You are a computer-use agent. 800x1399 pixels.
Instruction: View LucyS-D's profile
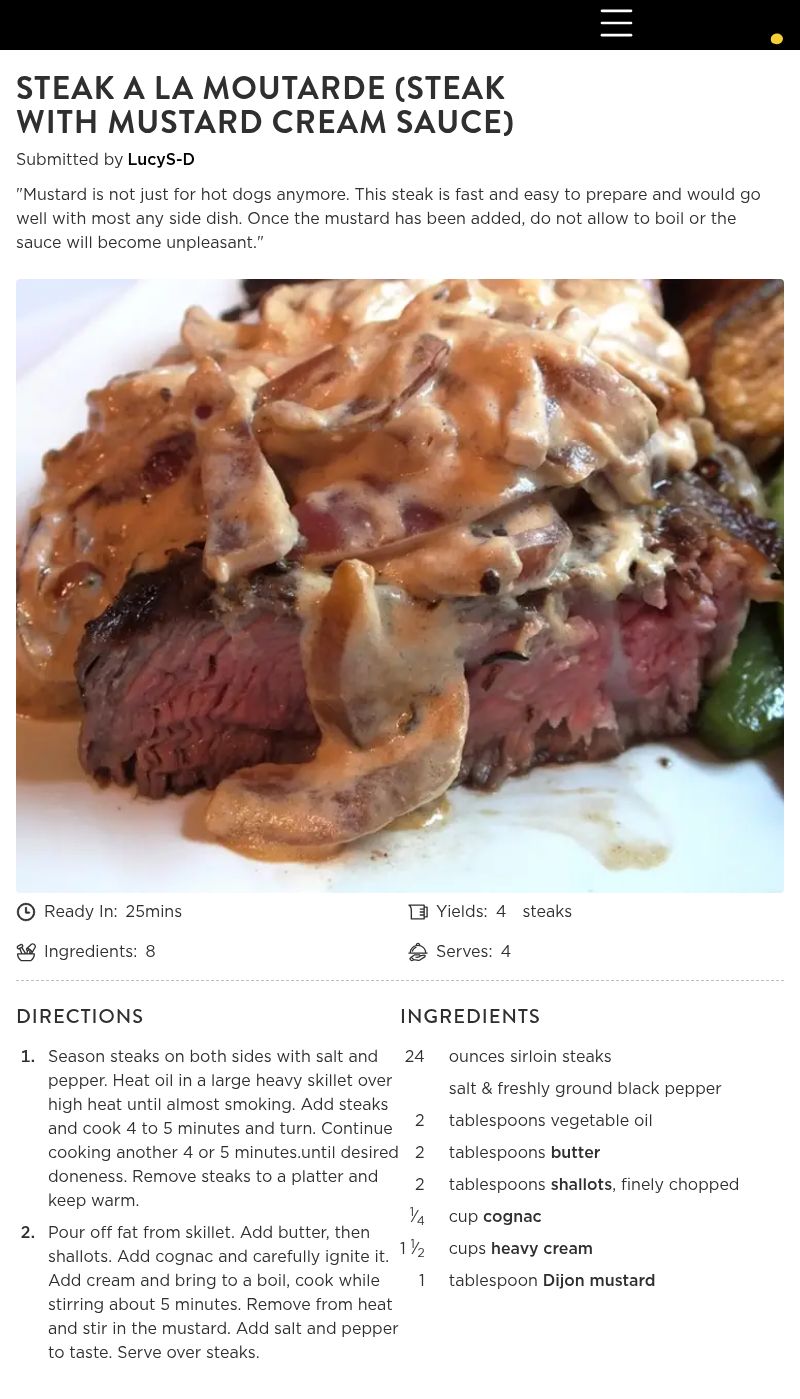(161, 160)
